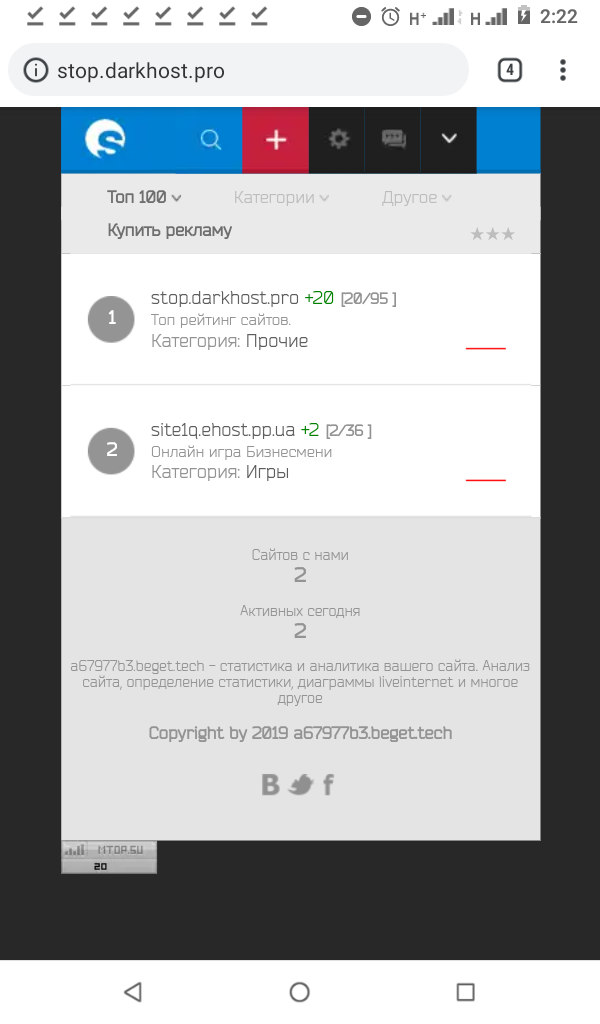Expand the Другое dropdown

(416, 198)
